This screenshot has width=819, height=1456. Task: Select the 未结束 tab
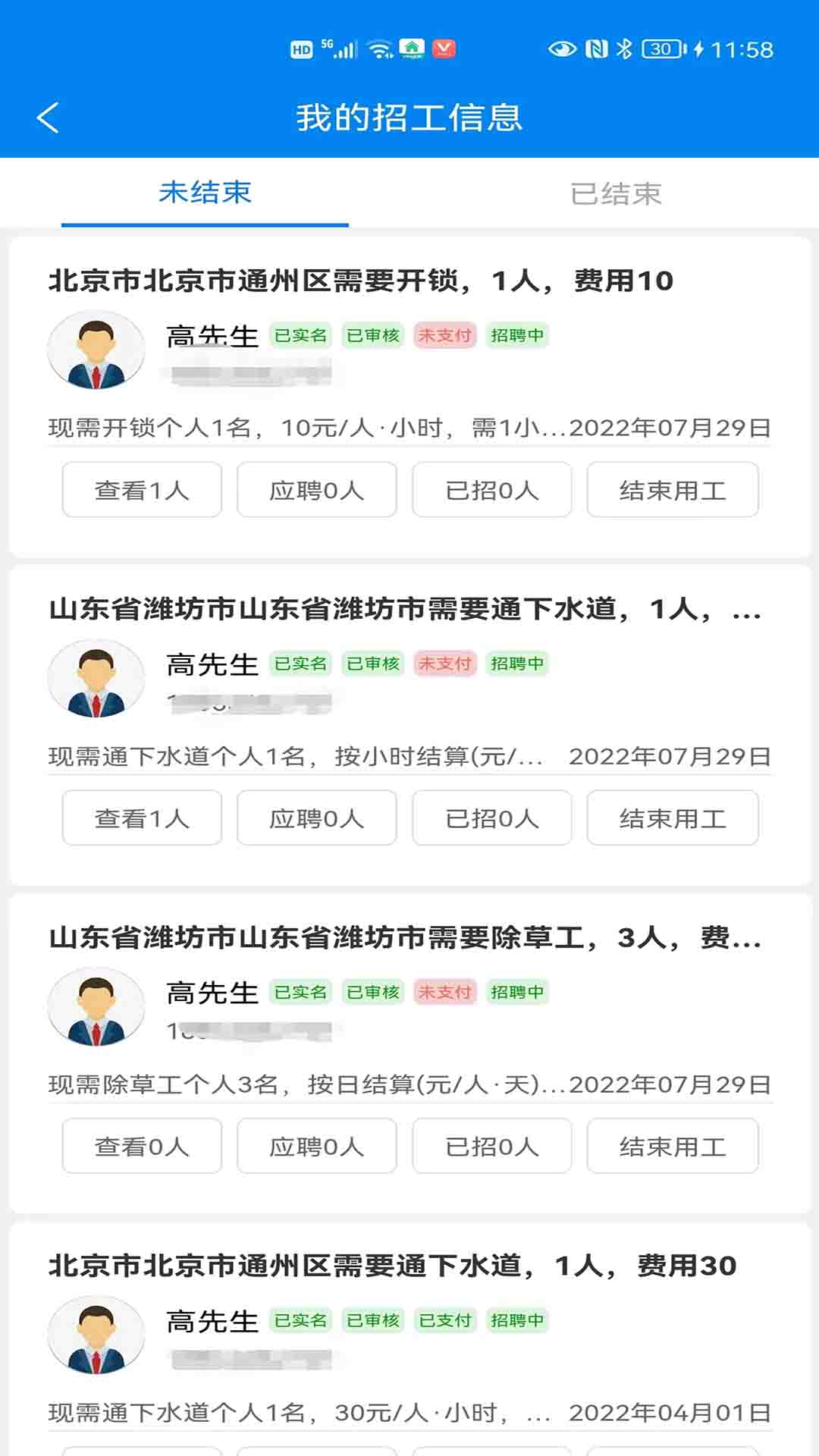[x=205, y=193]
